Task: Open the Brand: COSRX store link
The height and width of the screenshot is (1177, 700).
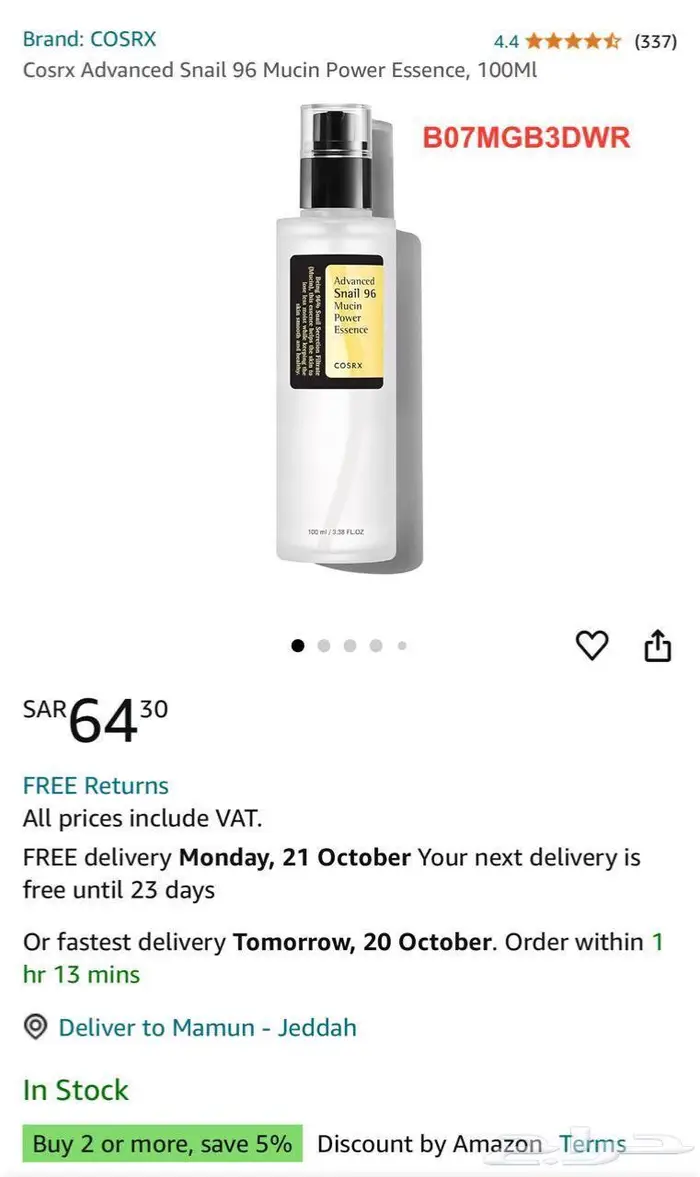Action: [x=89, y=39]
